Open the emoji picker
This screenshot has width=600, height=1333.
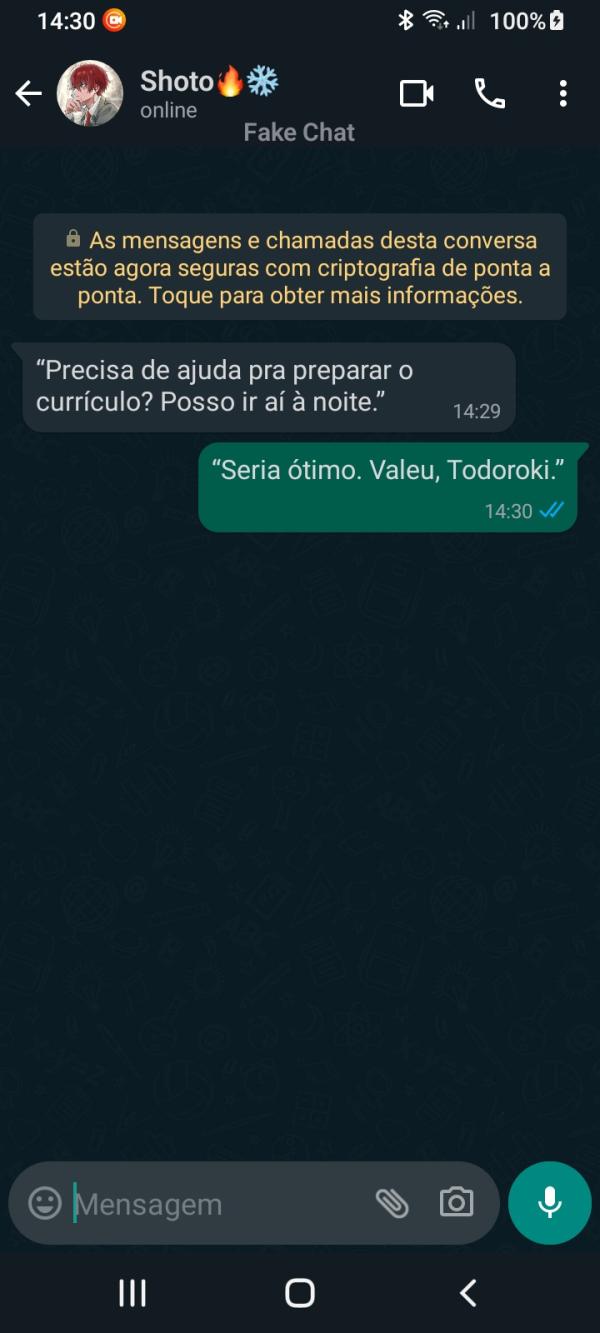coord(45,1203)
